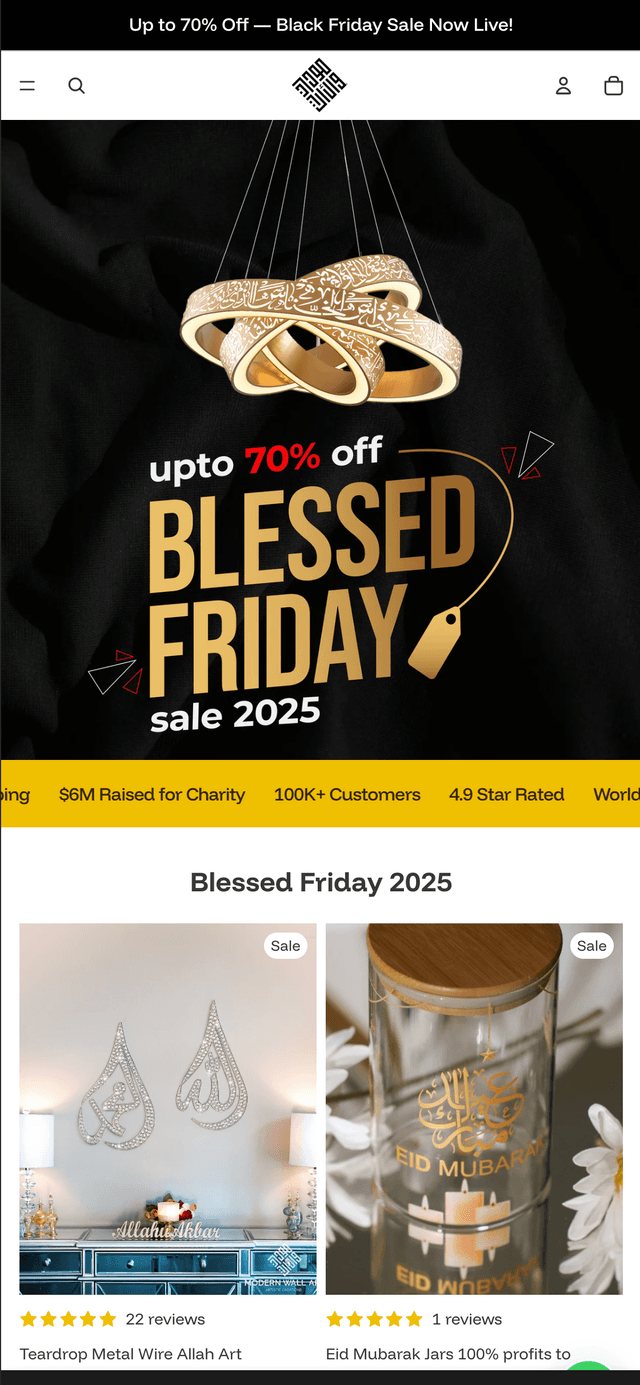Open the hamburger navigation menu
Image resolution: width=640 pixels, height=1385 pixels.
[x=27, y=86]
